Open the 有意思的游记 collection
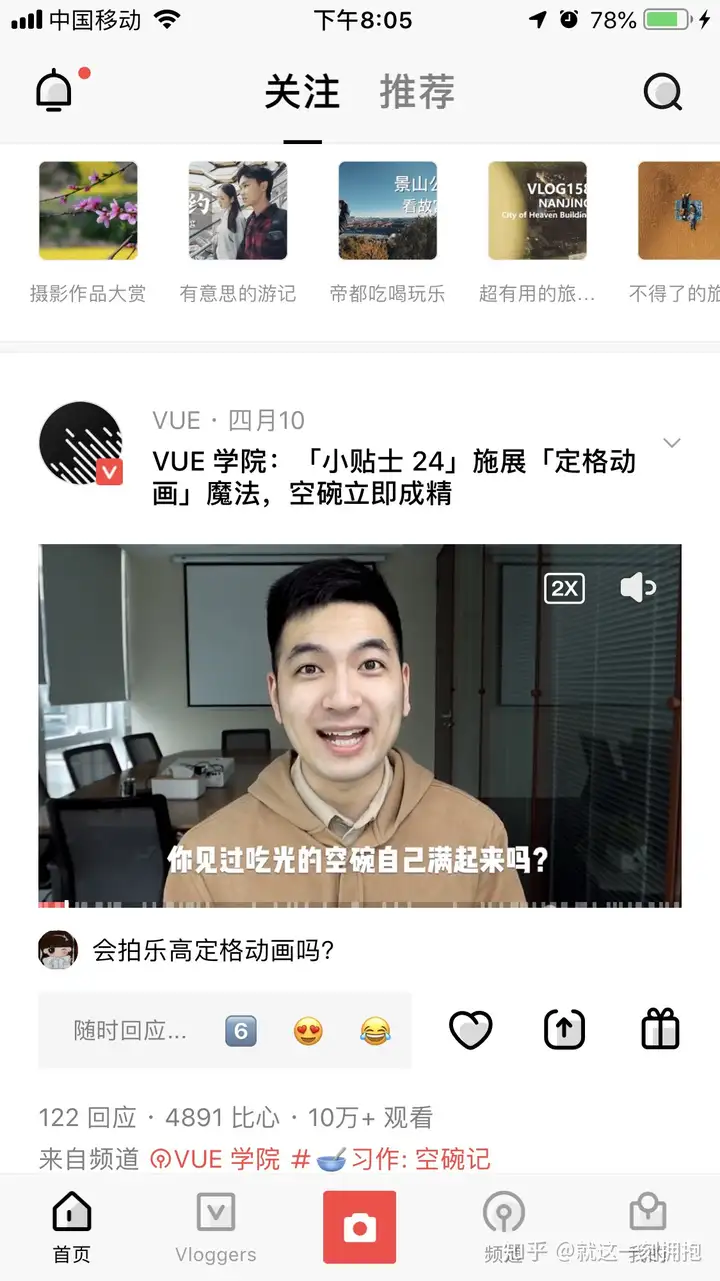Image resolution: width=720 pixels, height=1281 pixels. click(x=238, y=212)
